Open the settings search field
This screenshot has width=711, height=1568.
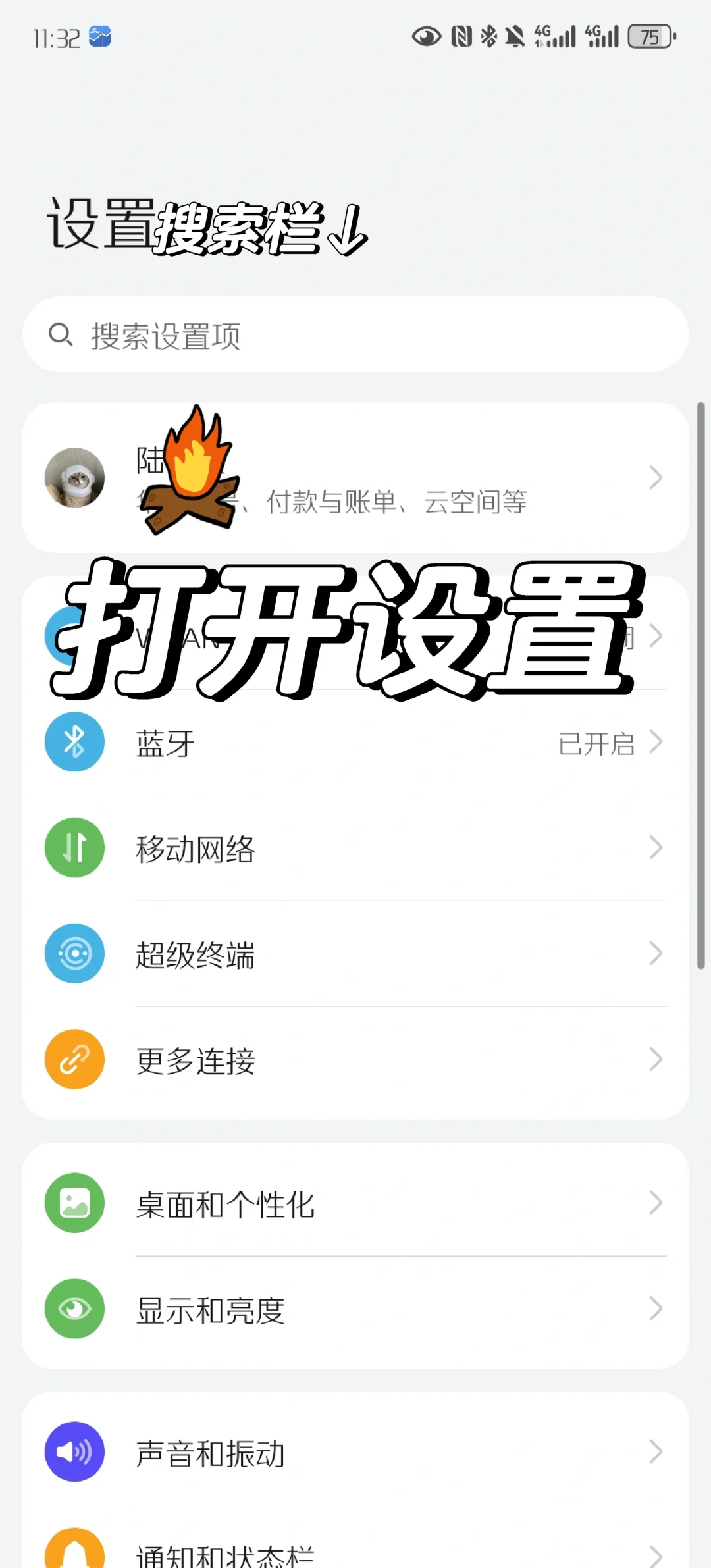[x=355, y=334]
